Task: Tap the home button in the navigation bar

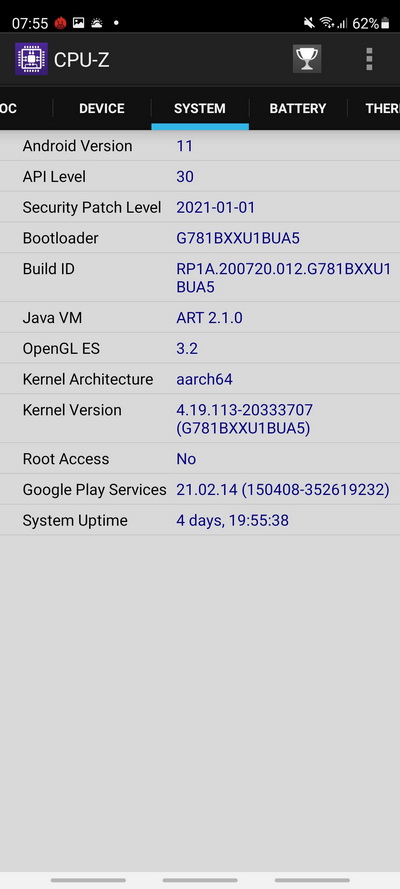Action: [200, 880]
